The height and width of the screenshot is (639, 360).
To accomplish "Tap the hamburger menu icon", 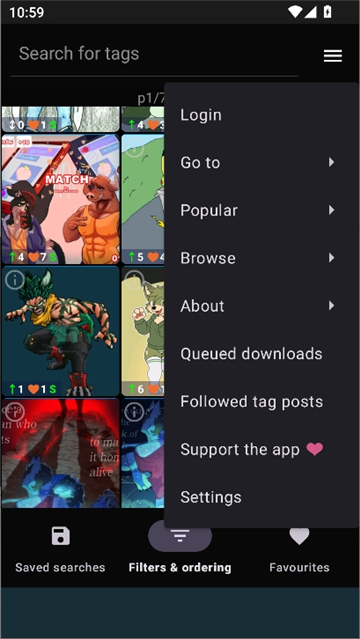I will (333, 56).
